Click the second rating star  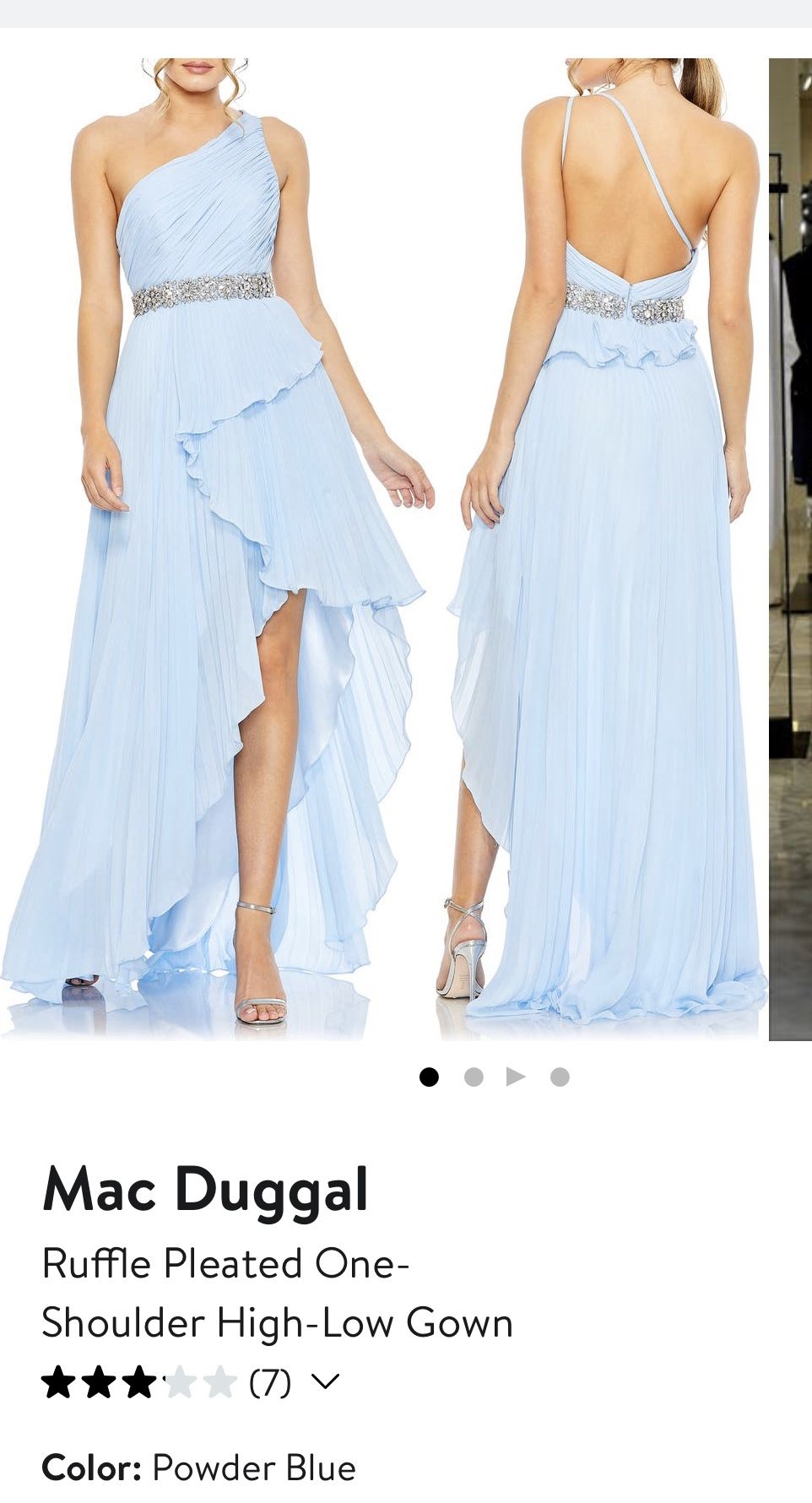click(100, 1380)
